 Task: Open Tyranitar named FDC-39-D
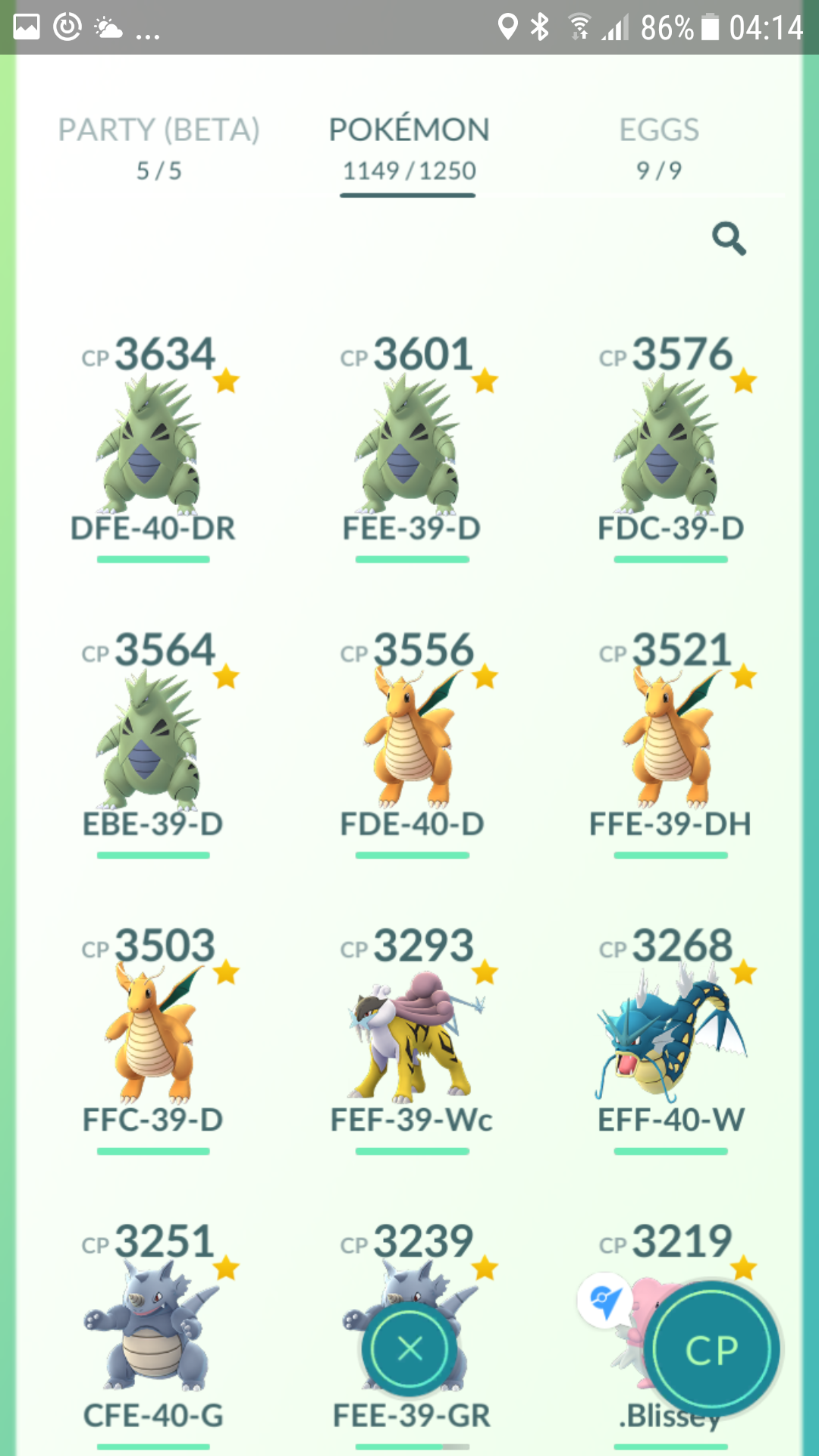670,447
